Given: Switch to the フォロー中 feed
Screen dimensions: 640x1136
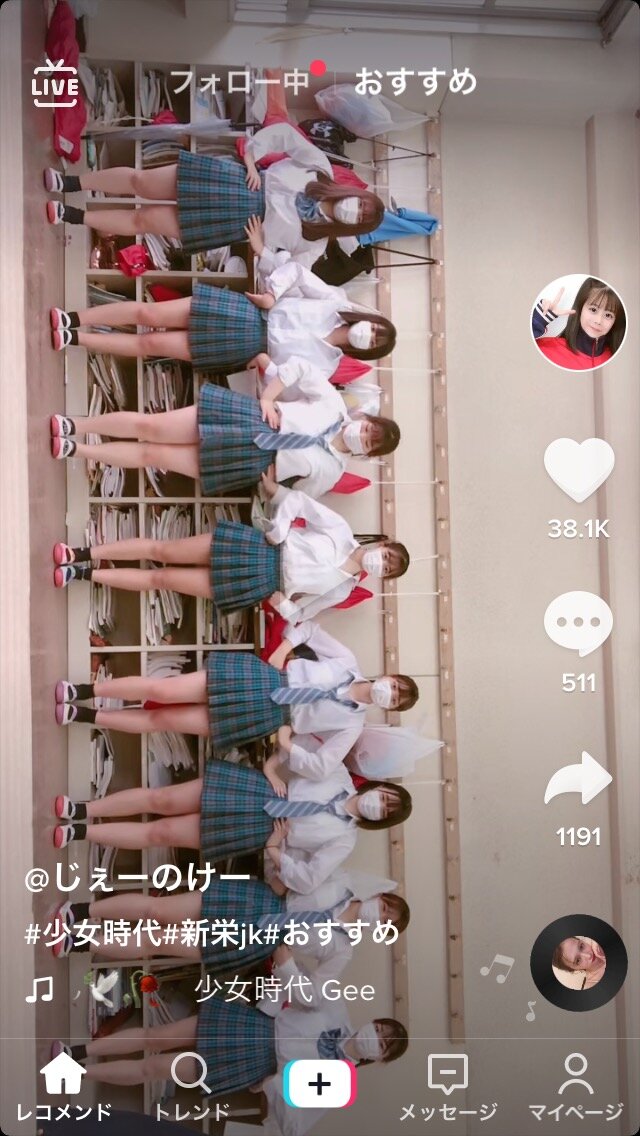Looking at the screenshot, I should click(240, 83).
